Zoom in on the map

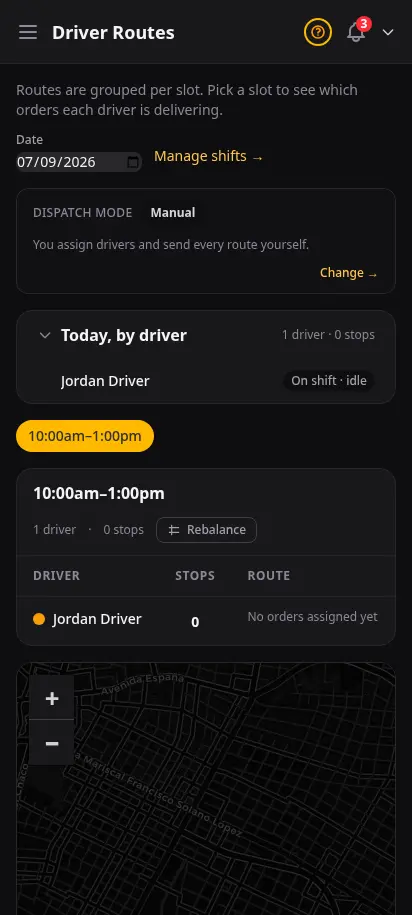tap(52, 698)
